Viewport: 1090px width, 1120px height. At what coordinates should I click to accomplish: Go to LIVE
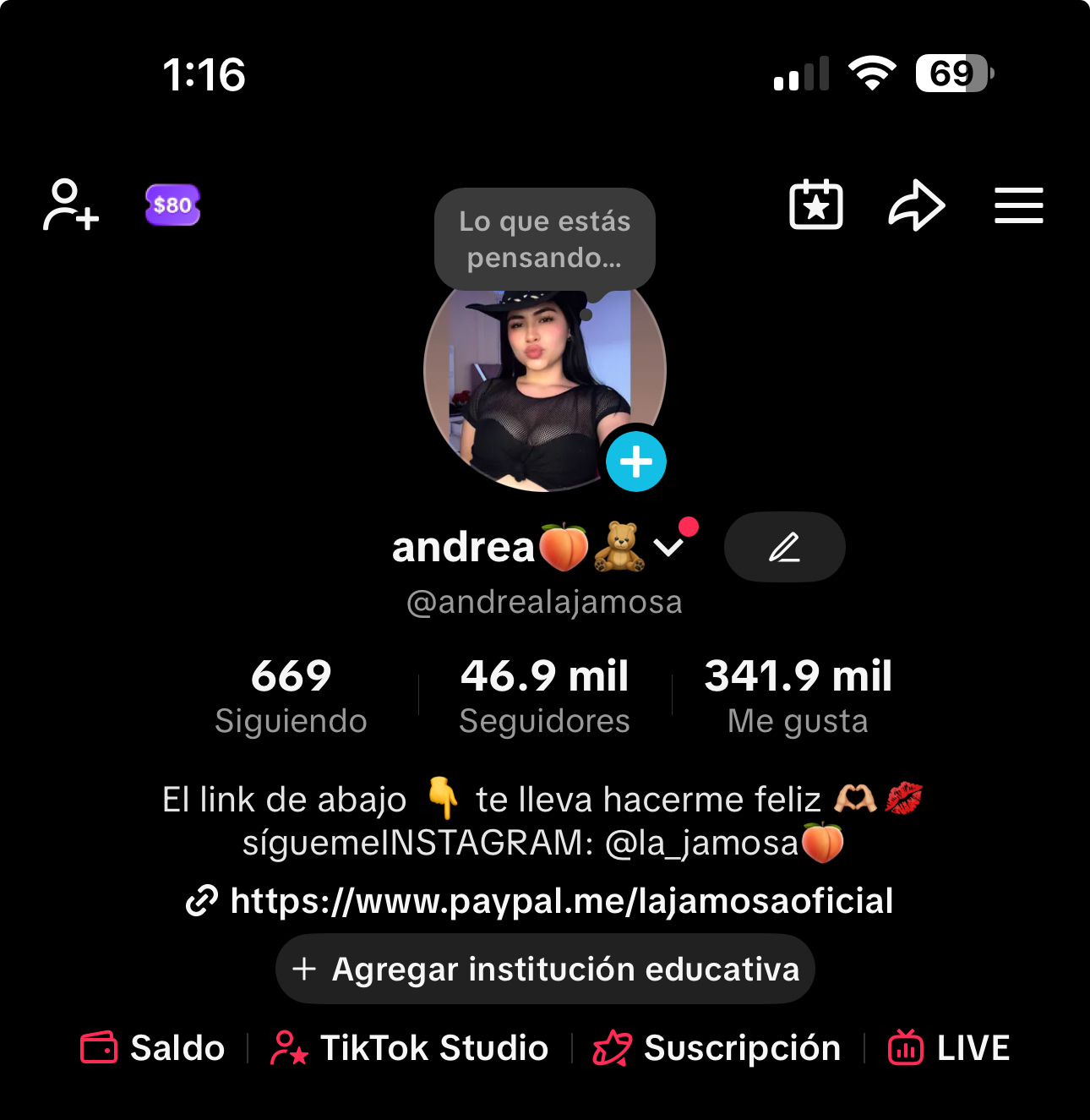(949, 1048)
